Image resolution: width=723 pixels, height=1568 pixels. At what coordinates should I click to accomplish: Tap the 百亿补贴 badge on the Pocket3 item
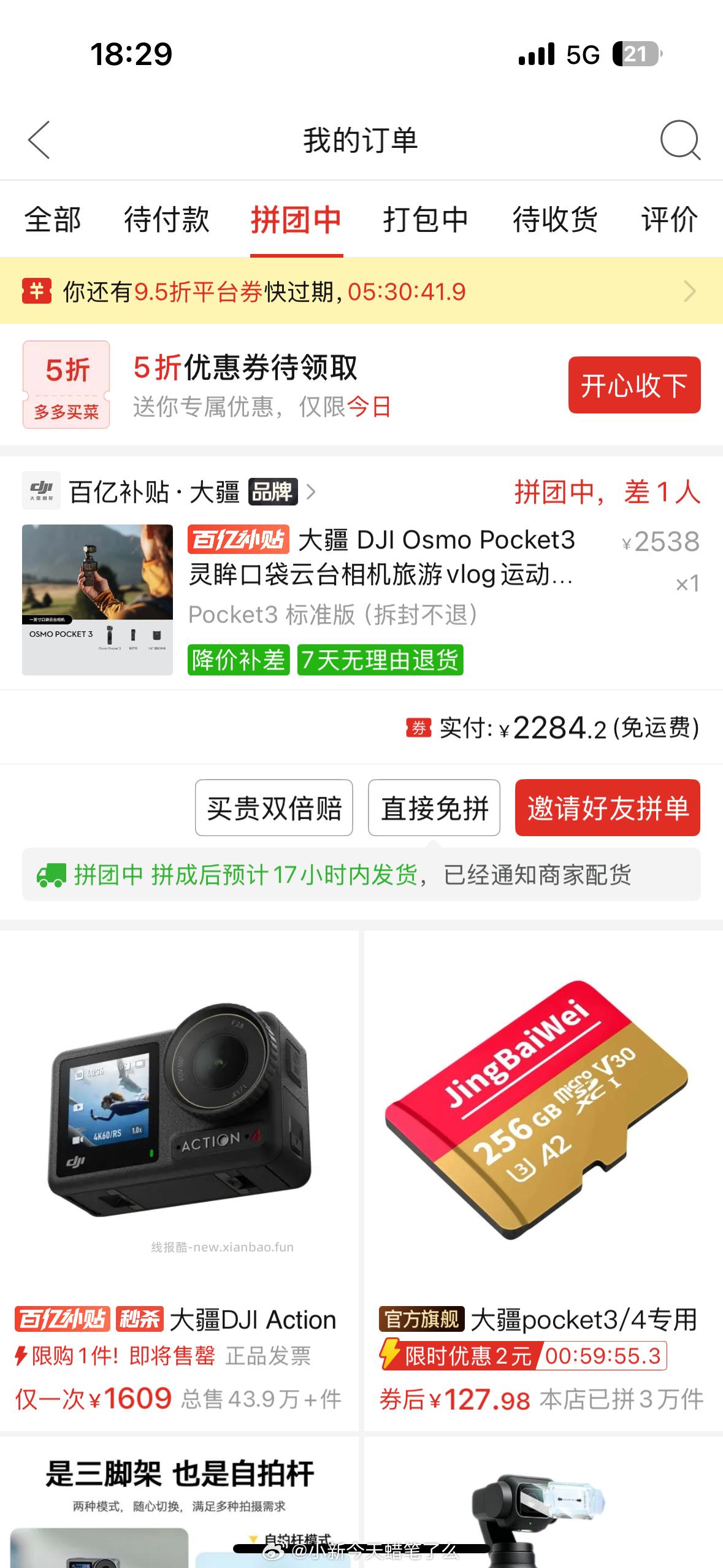[238, 540]
